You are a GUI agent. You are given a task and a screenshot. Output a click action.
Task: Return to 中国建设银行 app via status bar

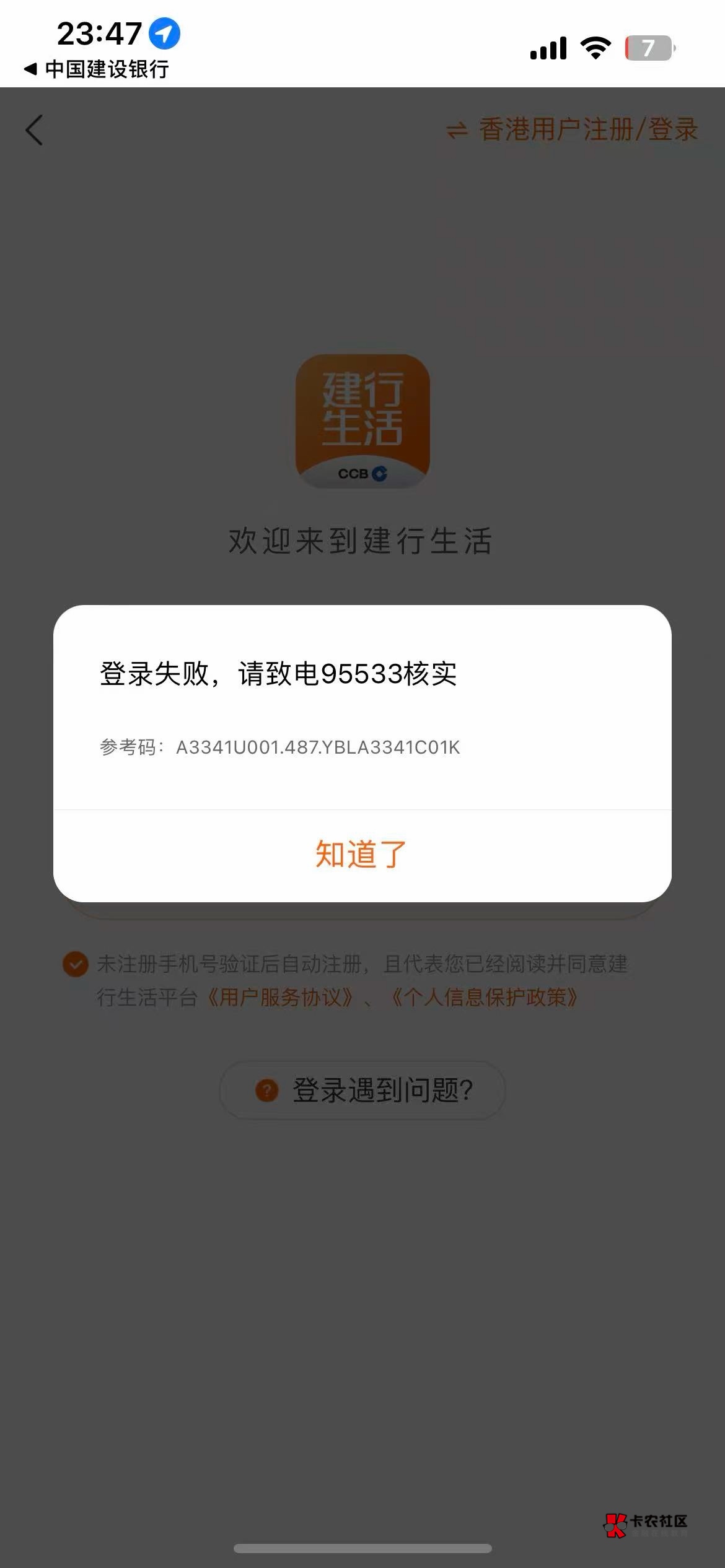[x=97, y=69]
